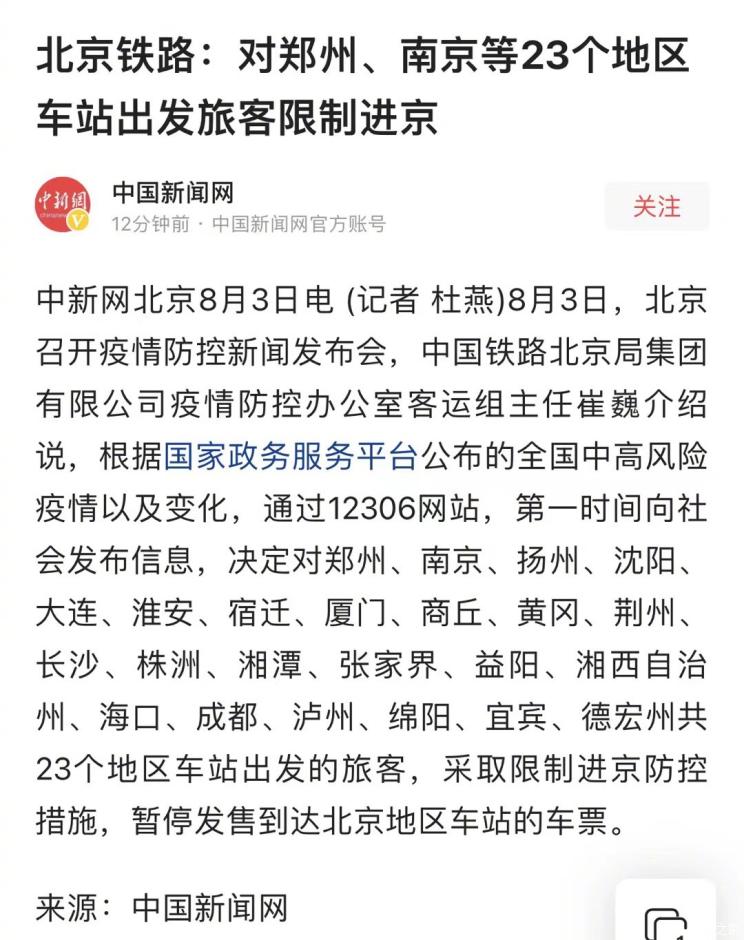Open the 国家政务服务平台 link
This screenshot has width=744, height=940.
[290, 456]
